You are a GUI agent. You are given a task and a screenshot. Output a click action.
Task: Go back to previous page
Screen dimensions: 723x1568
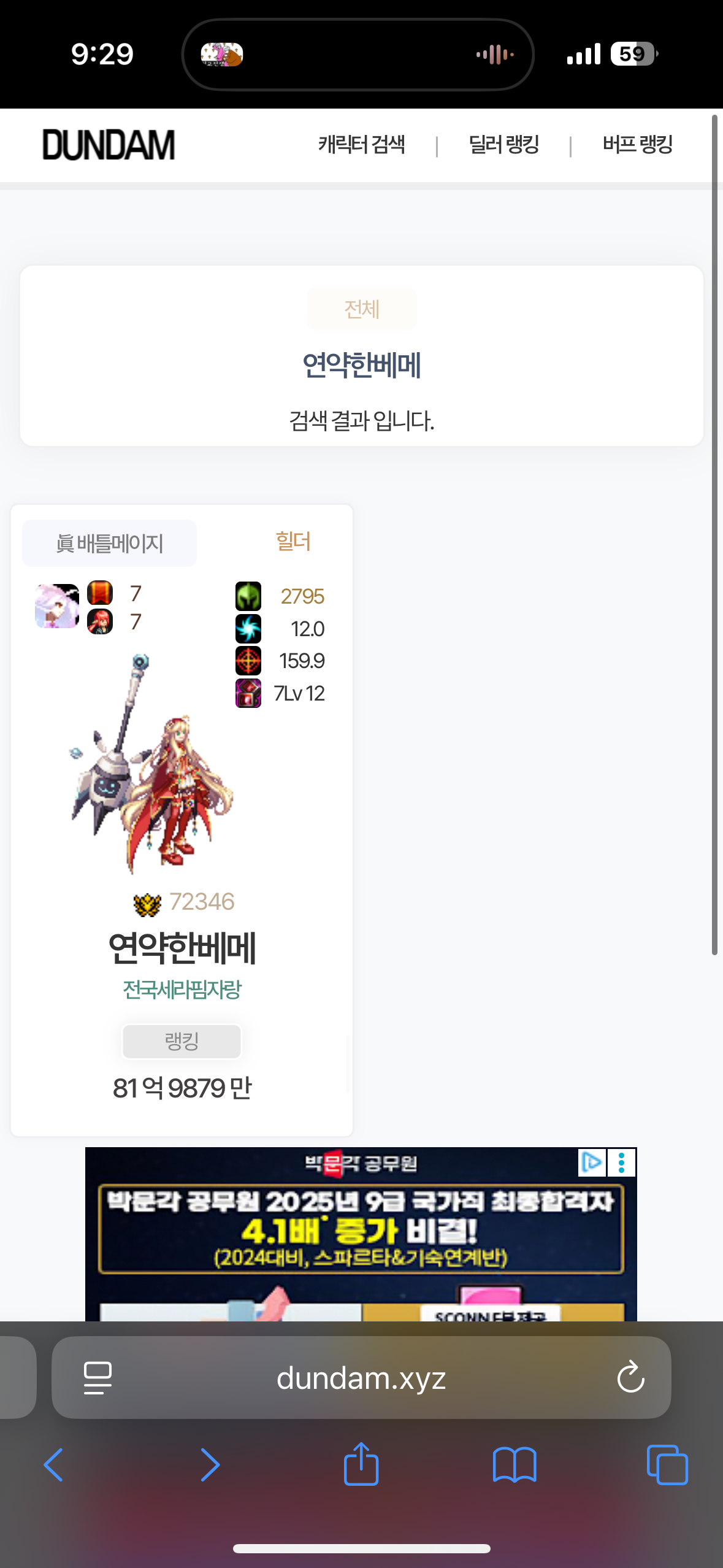(x=54, y=1465)
